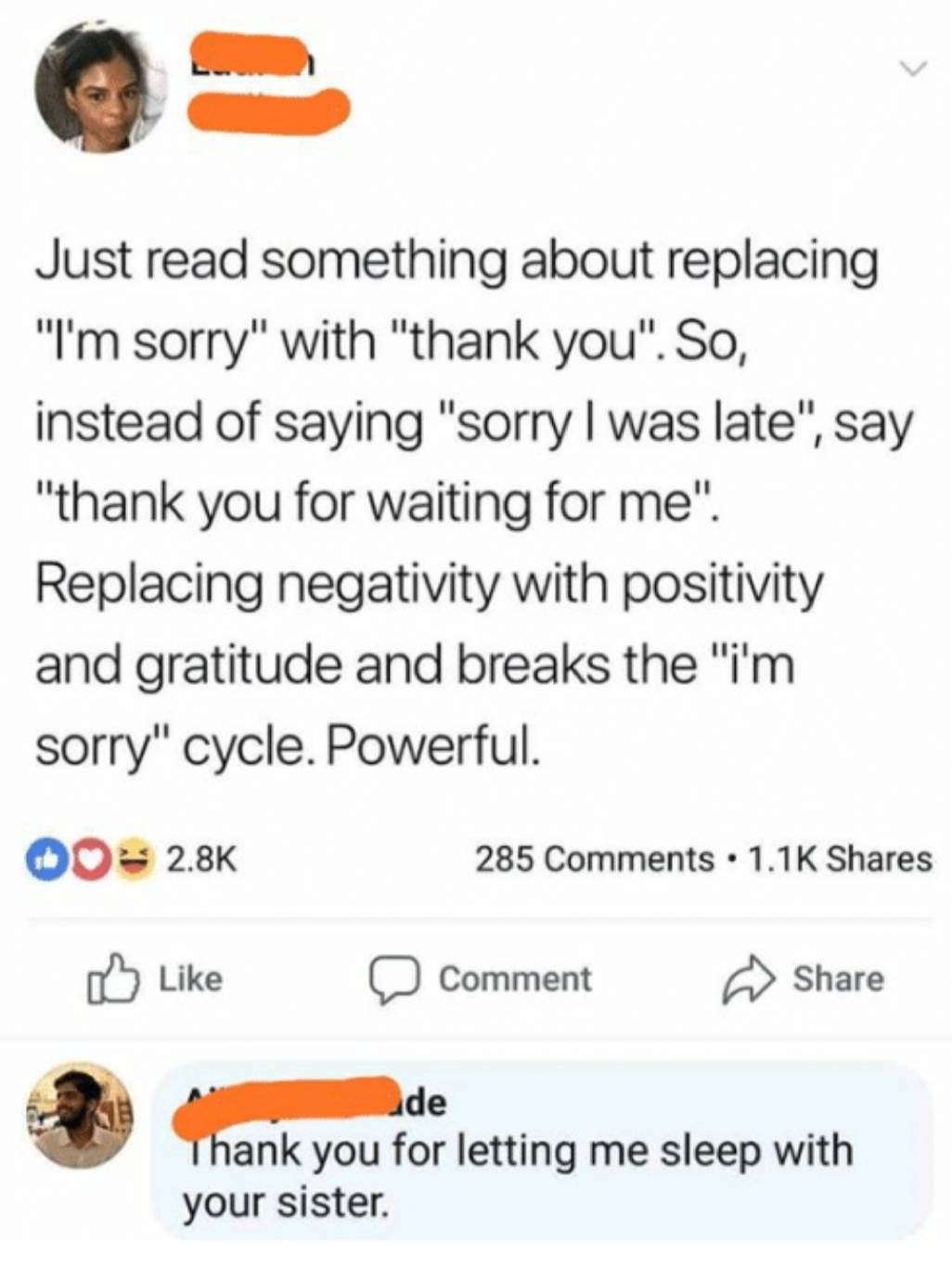Screen dimensions: 952x1268
Task: Tap the Comment button under the post
Action: click(482, 979)
